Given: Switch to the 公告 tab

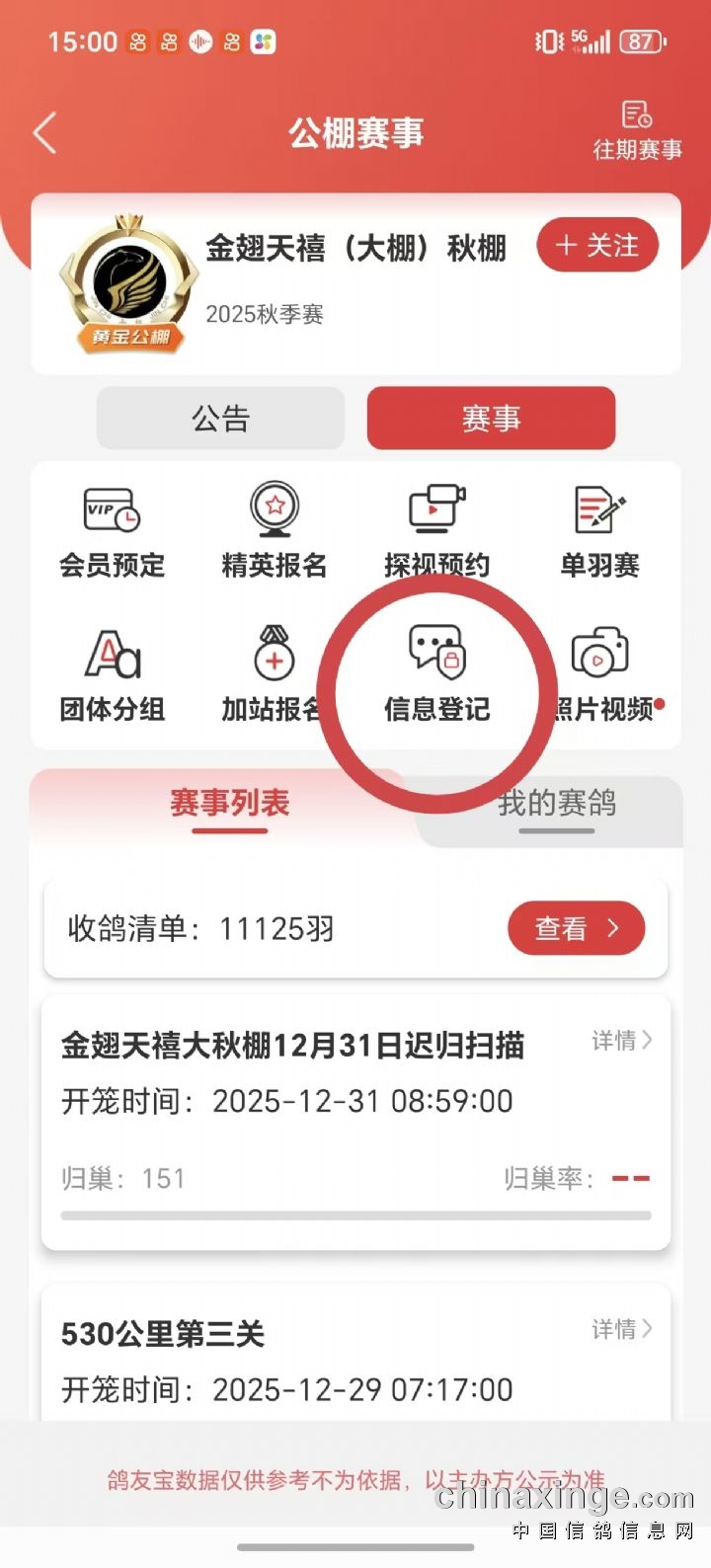Looking at the screenshot, I should click(x=220, y=419).
